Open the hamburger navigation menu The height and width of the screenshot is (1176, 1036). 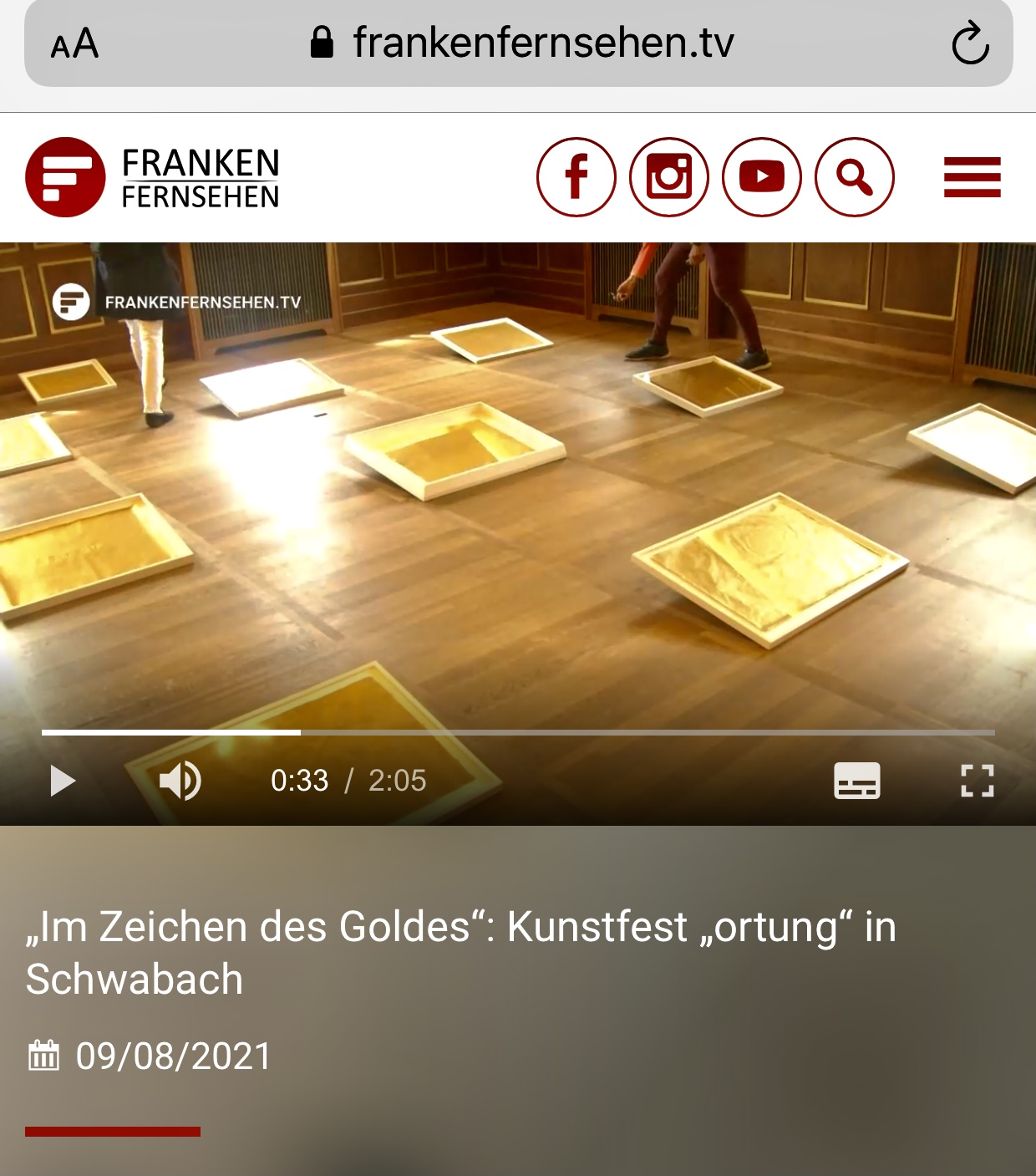coord(972,177)
